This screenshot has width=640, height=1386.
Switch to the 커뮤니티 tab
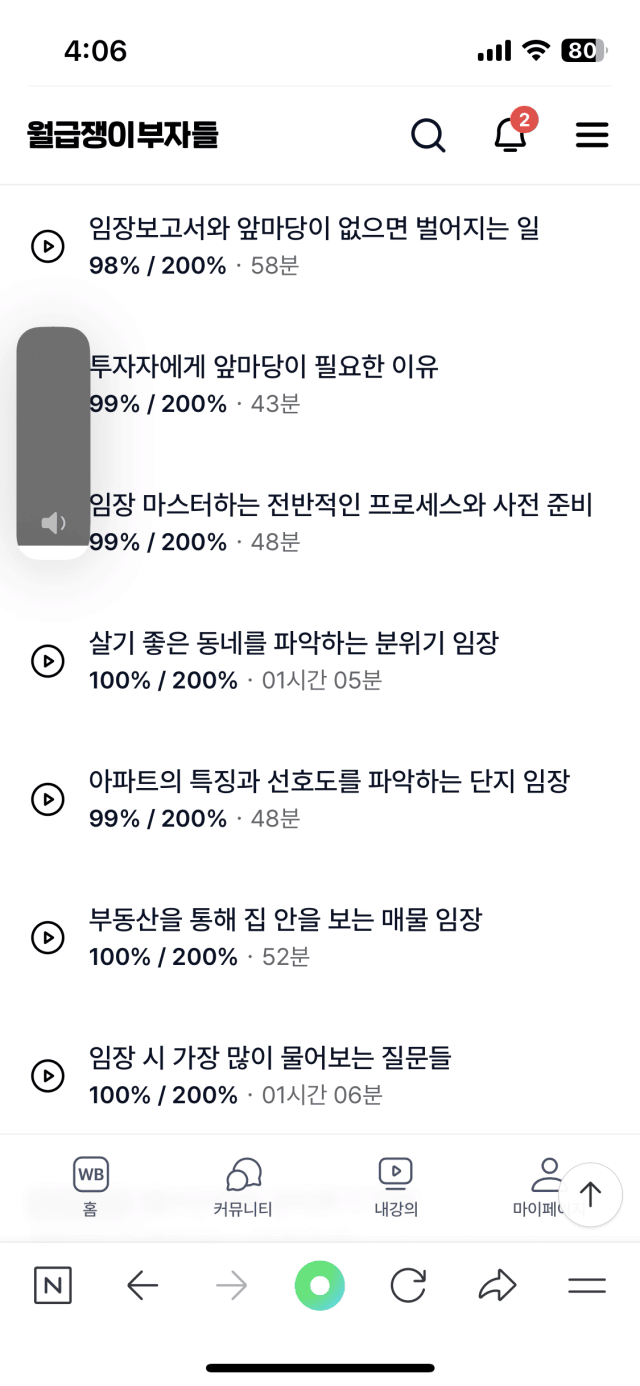[x=243, y=1187]
